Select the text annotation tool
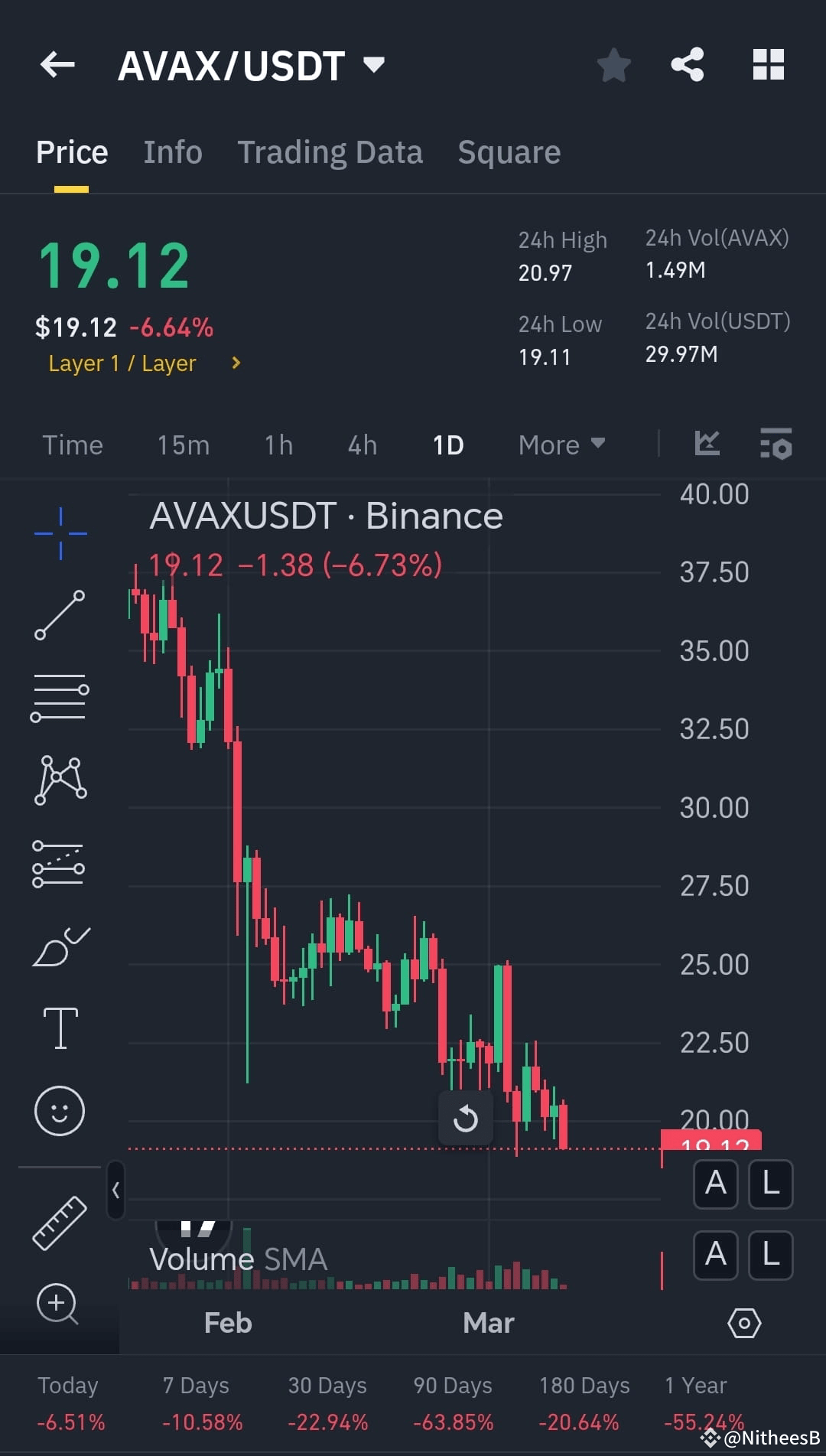This screenshot has width=826, height=1456. (x=60, y=1028)
